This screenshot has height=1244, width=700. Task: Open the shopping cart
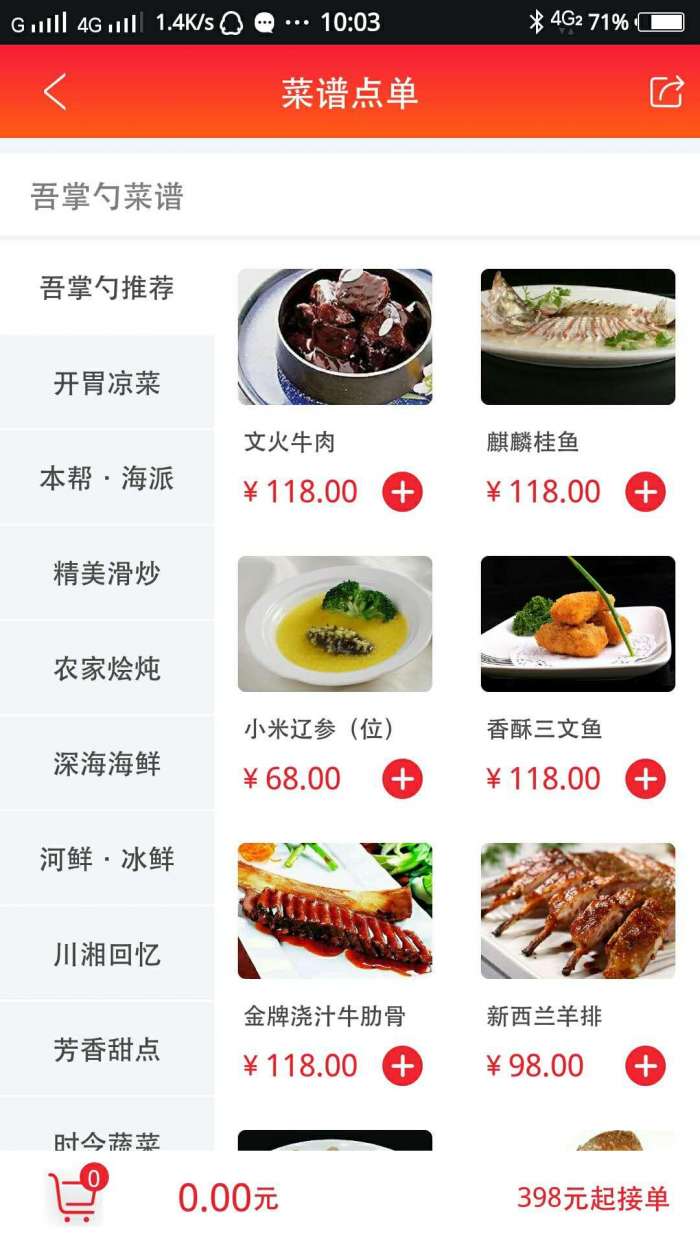75,1198
